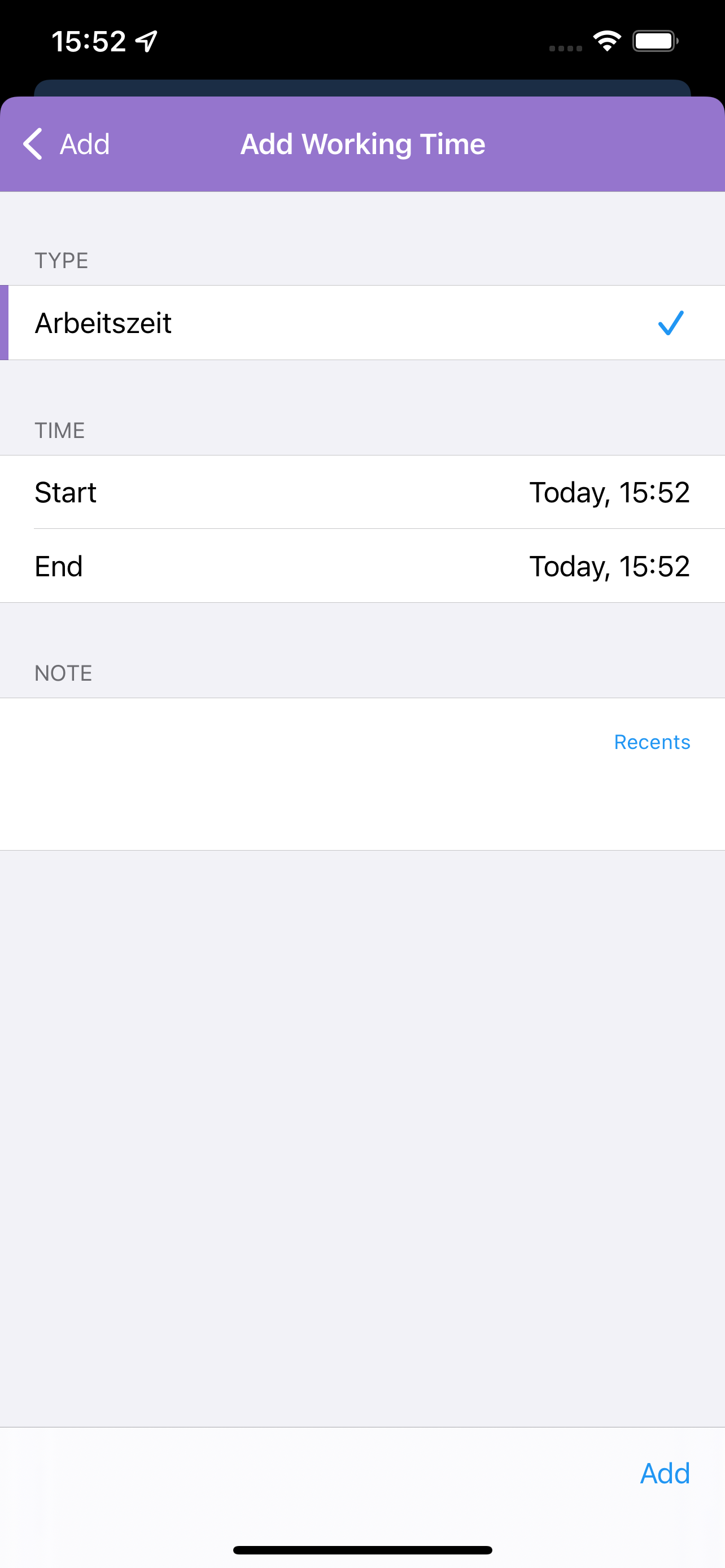Change the End time
This screenshot has width=725, height=1568.
pyautogui.click(x=363, y=566)
